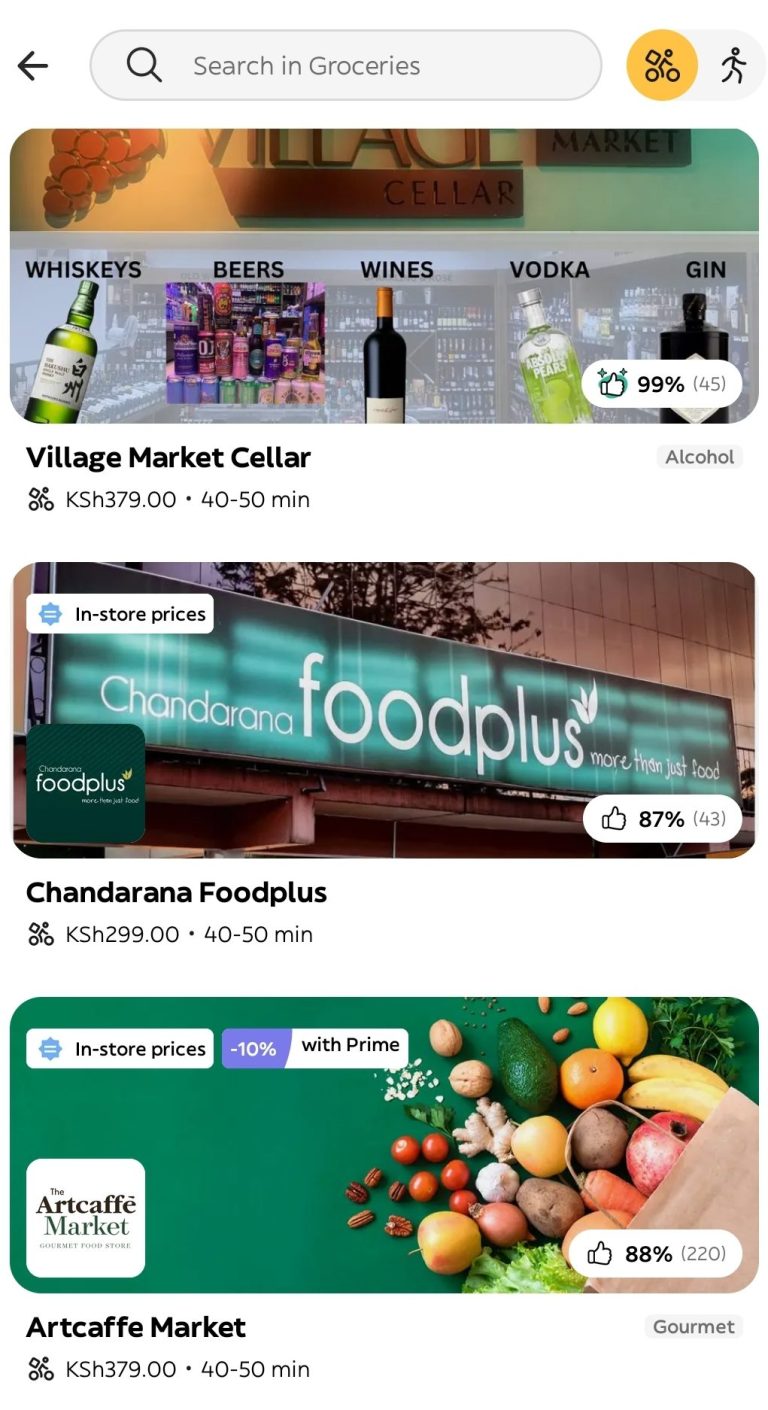Go back using the arrow icon
This screenshot has height=1410, width=768.
[x=33, y=66]
